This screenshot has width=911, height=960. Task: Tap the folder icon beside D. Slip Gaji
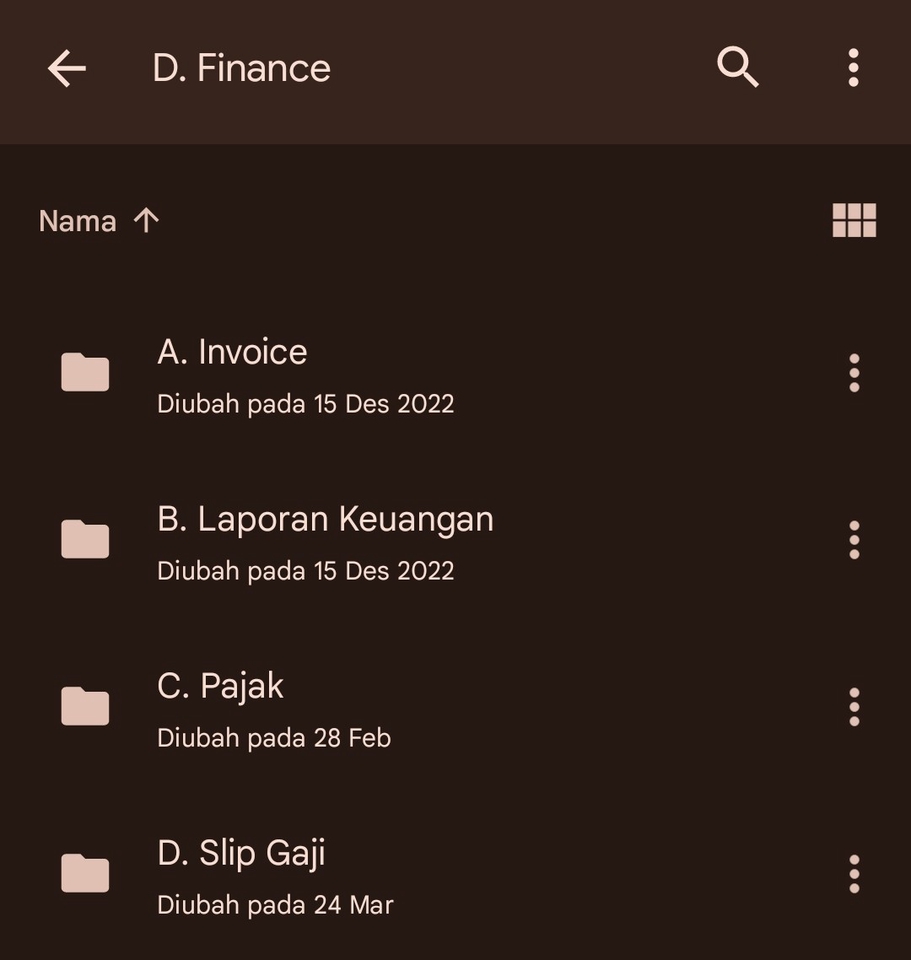[85, 872]
